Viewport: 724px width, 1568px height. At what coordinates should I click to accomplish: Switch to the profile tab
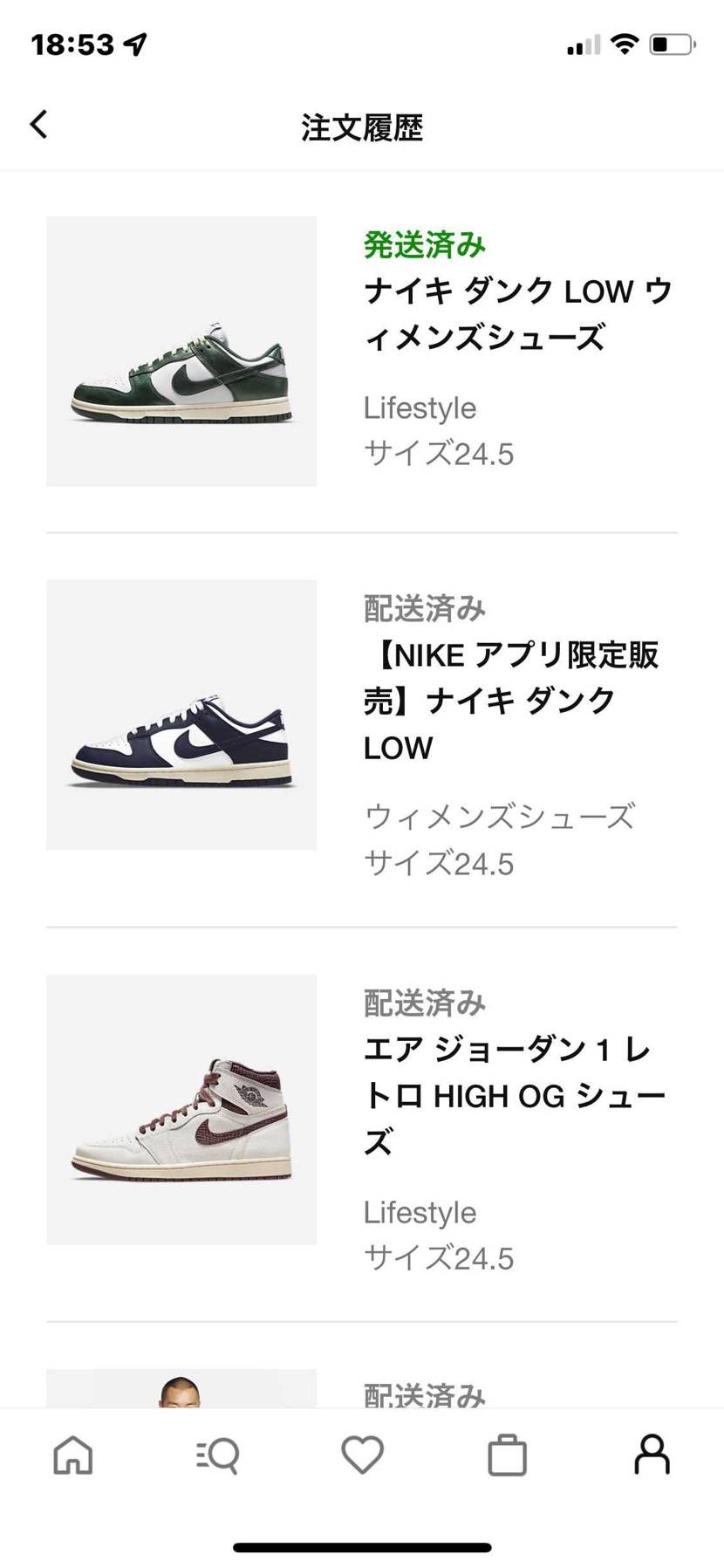tap(652, 1455)
